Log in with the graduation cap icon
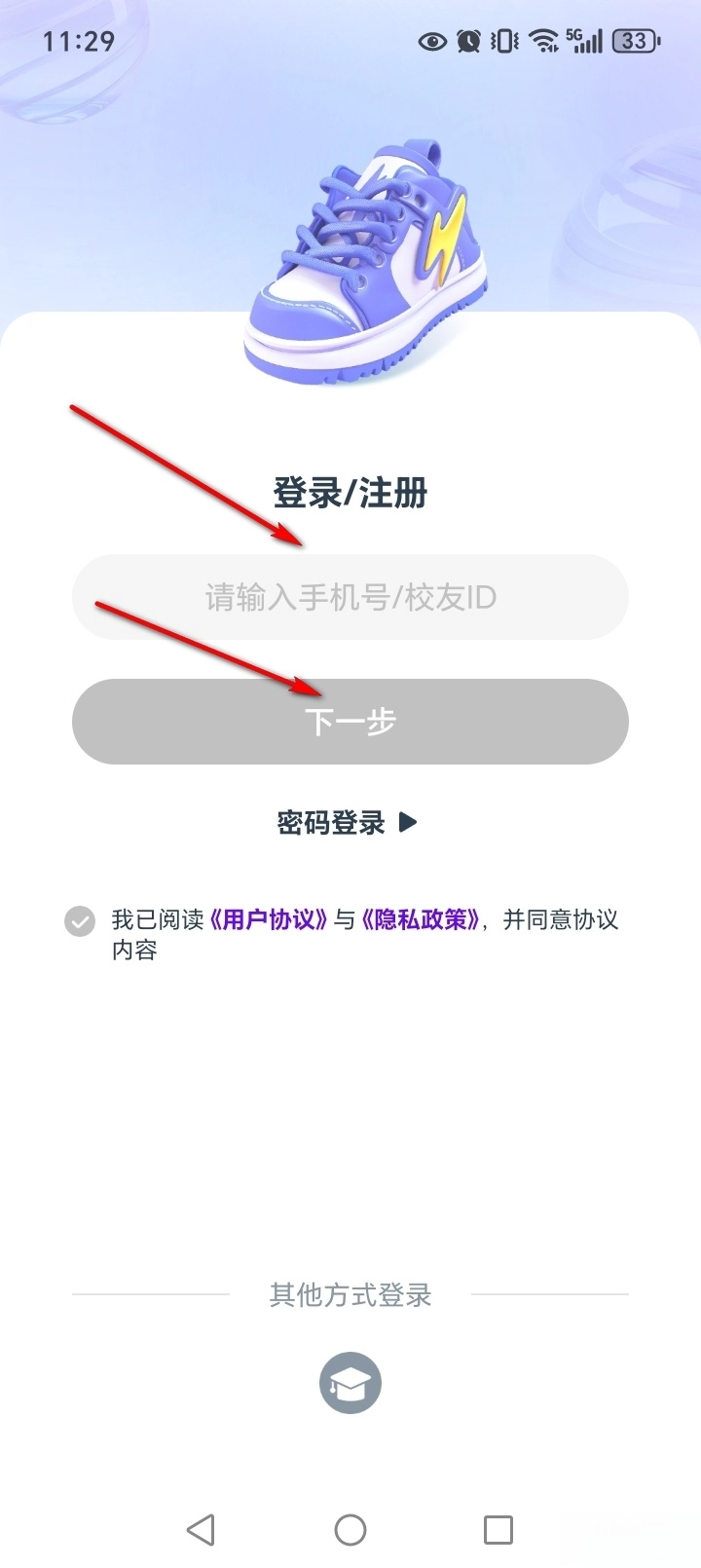The width and height of the screenshot is (701, 1568). [x=350, y=1383]
